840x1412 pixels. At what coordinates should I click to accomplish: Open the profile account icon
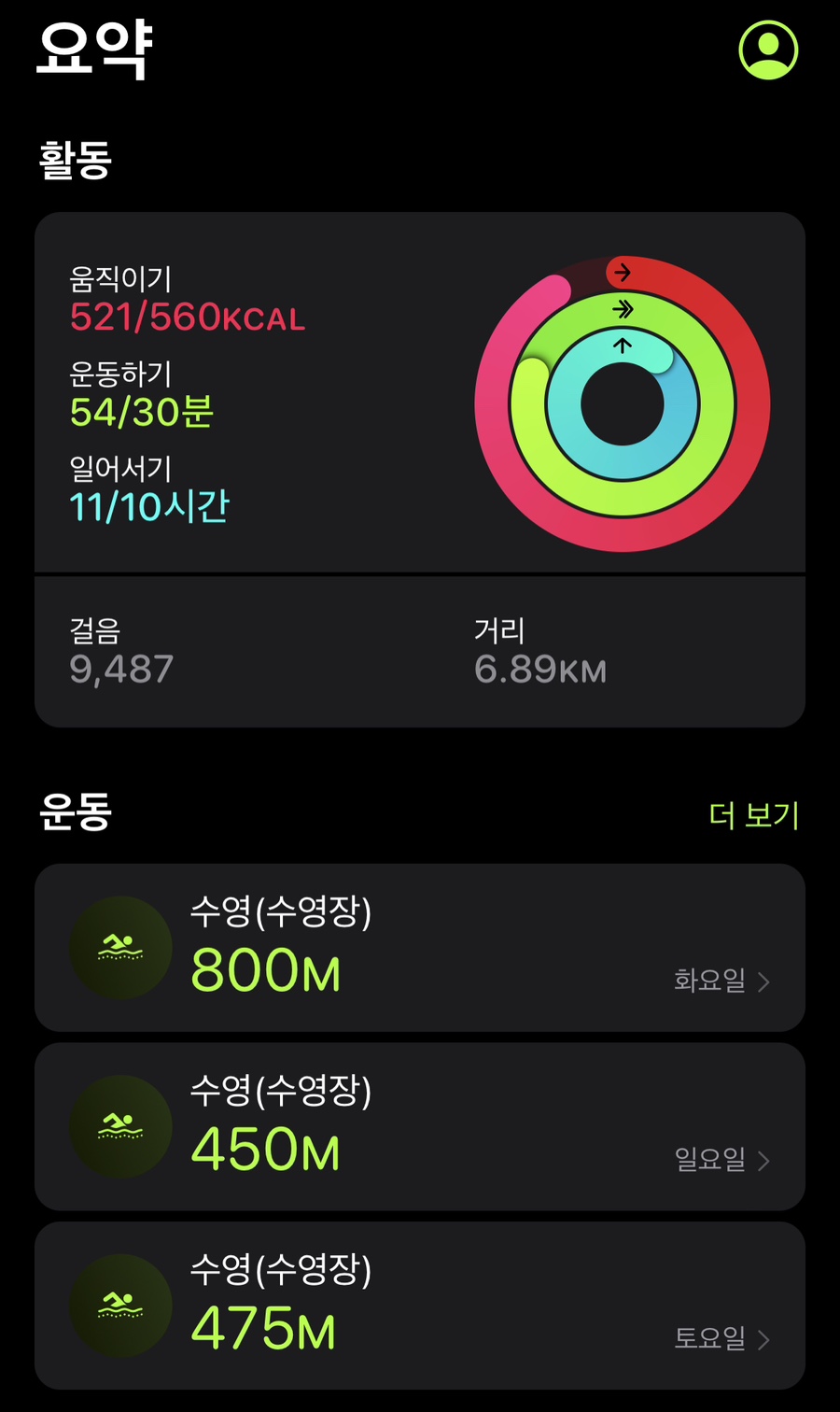(x=768, y=49)
